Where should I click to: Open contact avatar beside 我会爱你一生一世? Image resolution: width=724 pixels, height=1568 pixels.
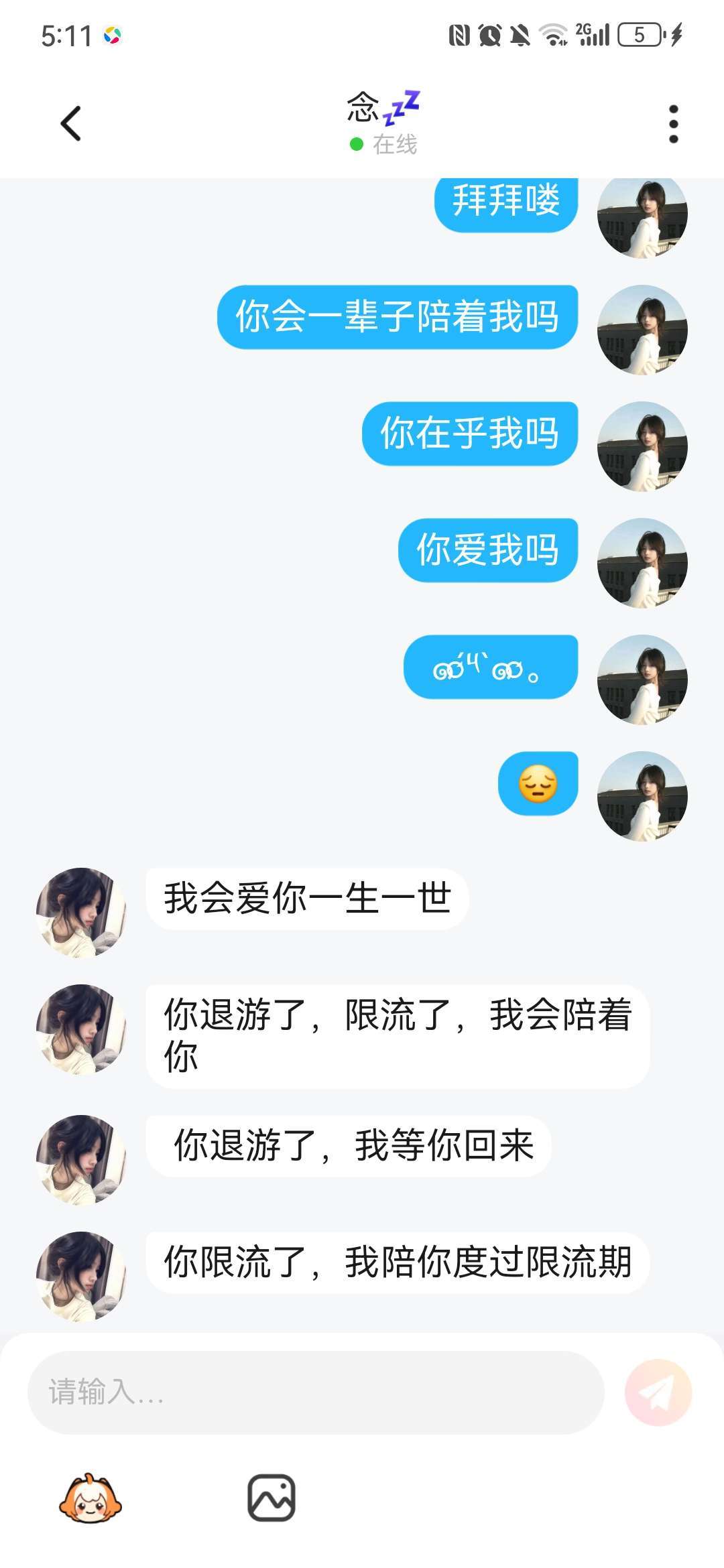(81, 912)
